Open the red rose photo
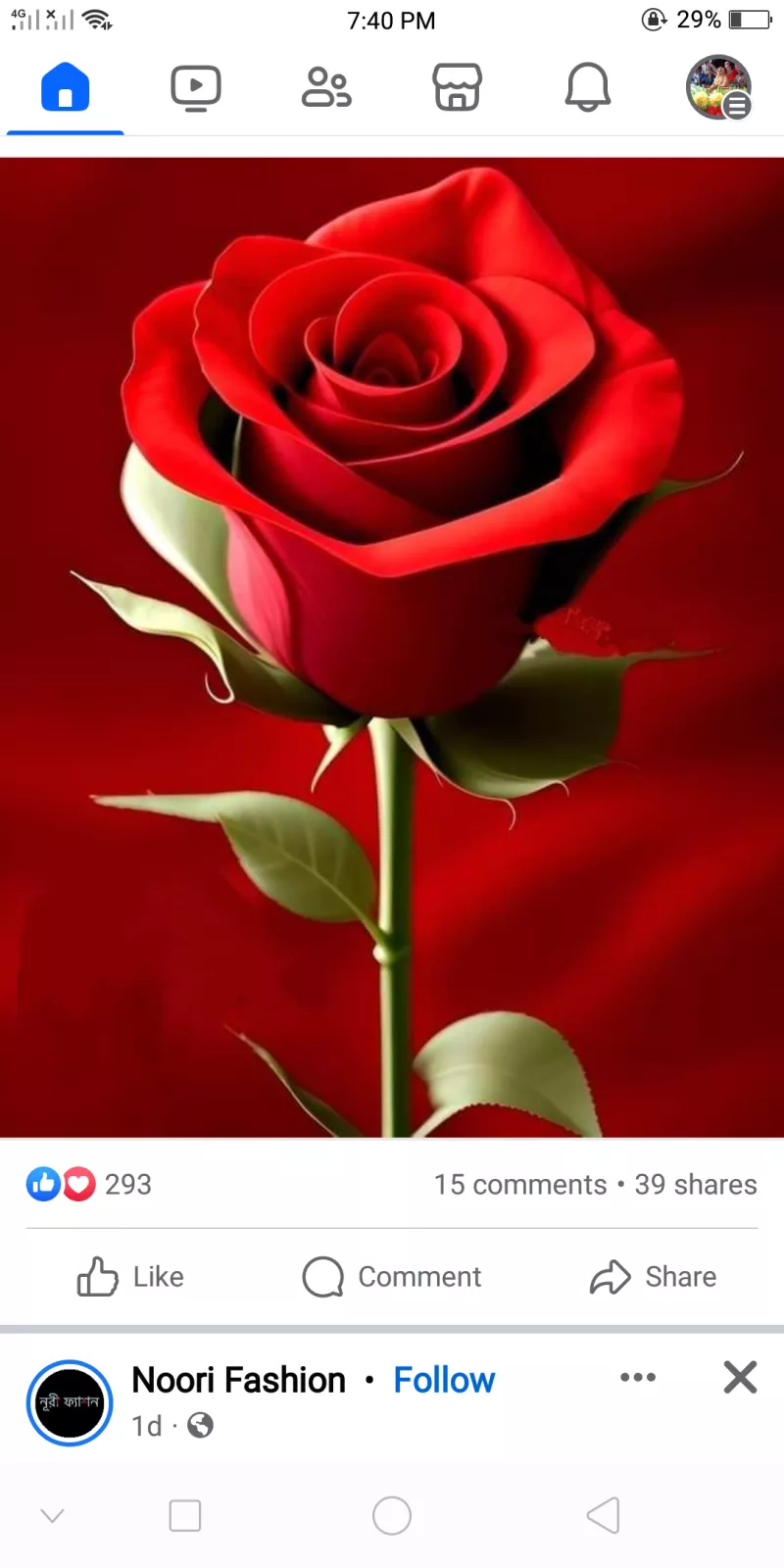 click(392, 647)
